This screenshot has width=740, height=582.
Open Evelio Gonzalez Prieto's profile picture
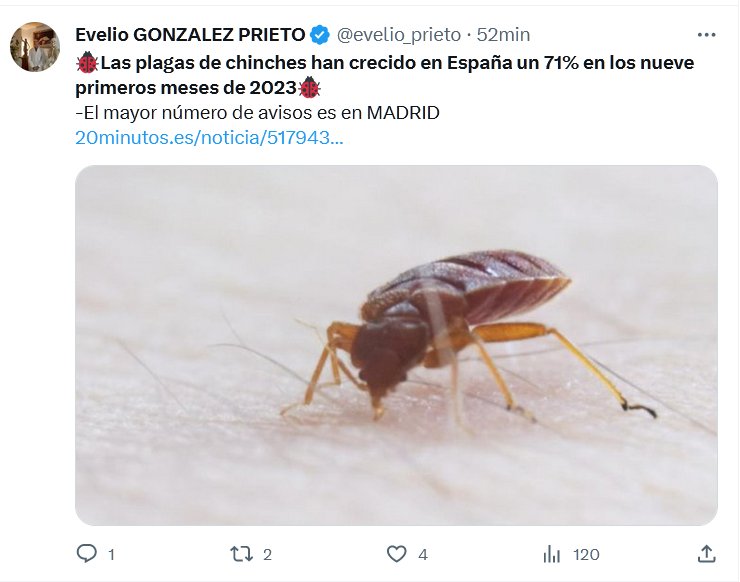point(36,46)
